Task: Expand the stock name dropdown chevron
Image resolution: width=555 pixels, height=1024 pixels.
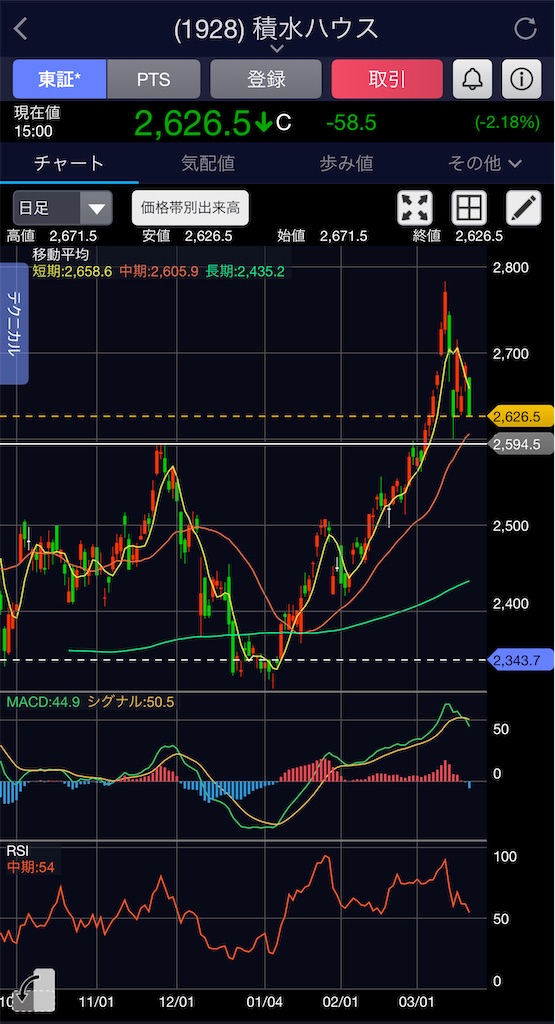Action: 278,49
